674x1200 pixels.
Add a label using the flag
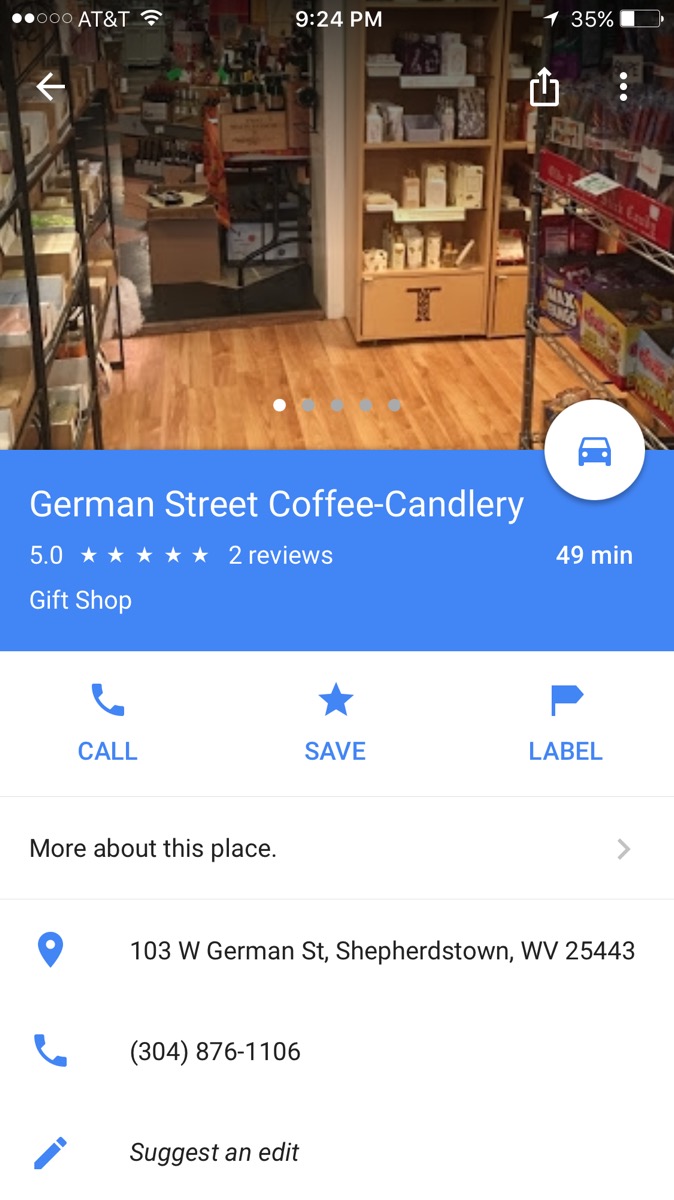pyautogui.click(x=565, y=723)
